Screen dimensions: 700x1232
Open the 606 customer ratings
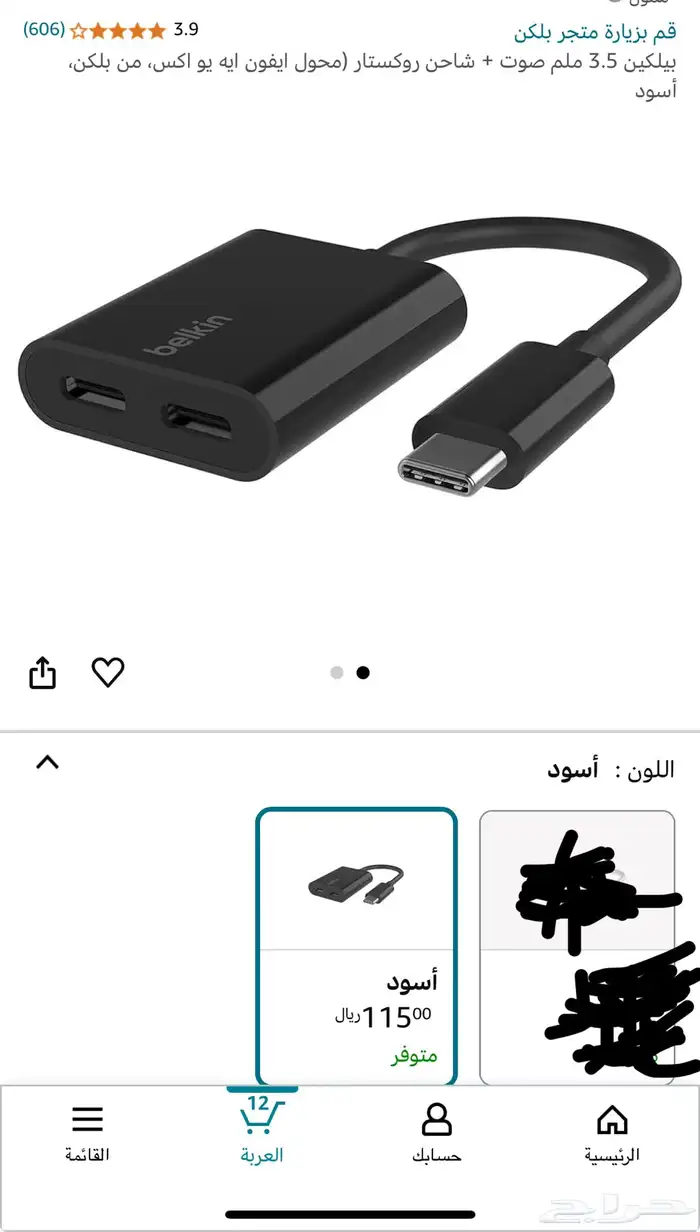[x=44, y=30]
